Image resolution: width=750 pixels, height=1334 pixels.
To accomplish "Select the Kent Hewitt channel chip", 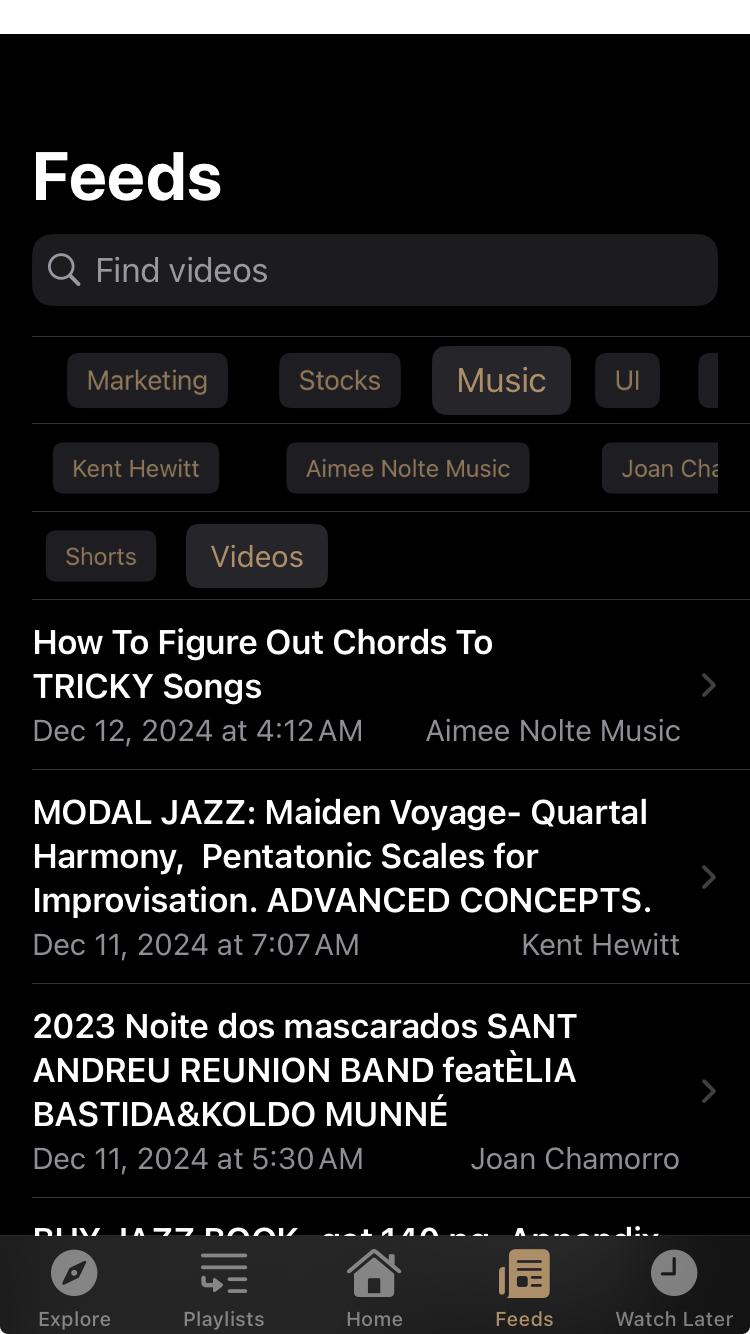I will (135, 468).
